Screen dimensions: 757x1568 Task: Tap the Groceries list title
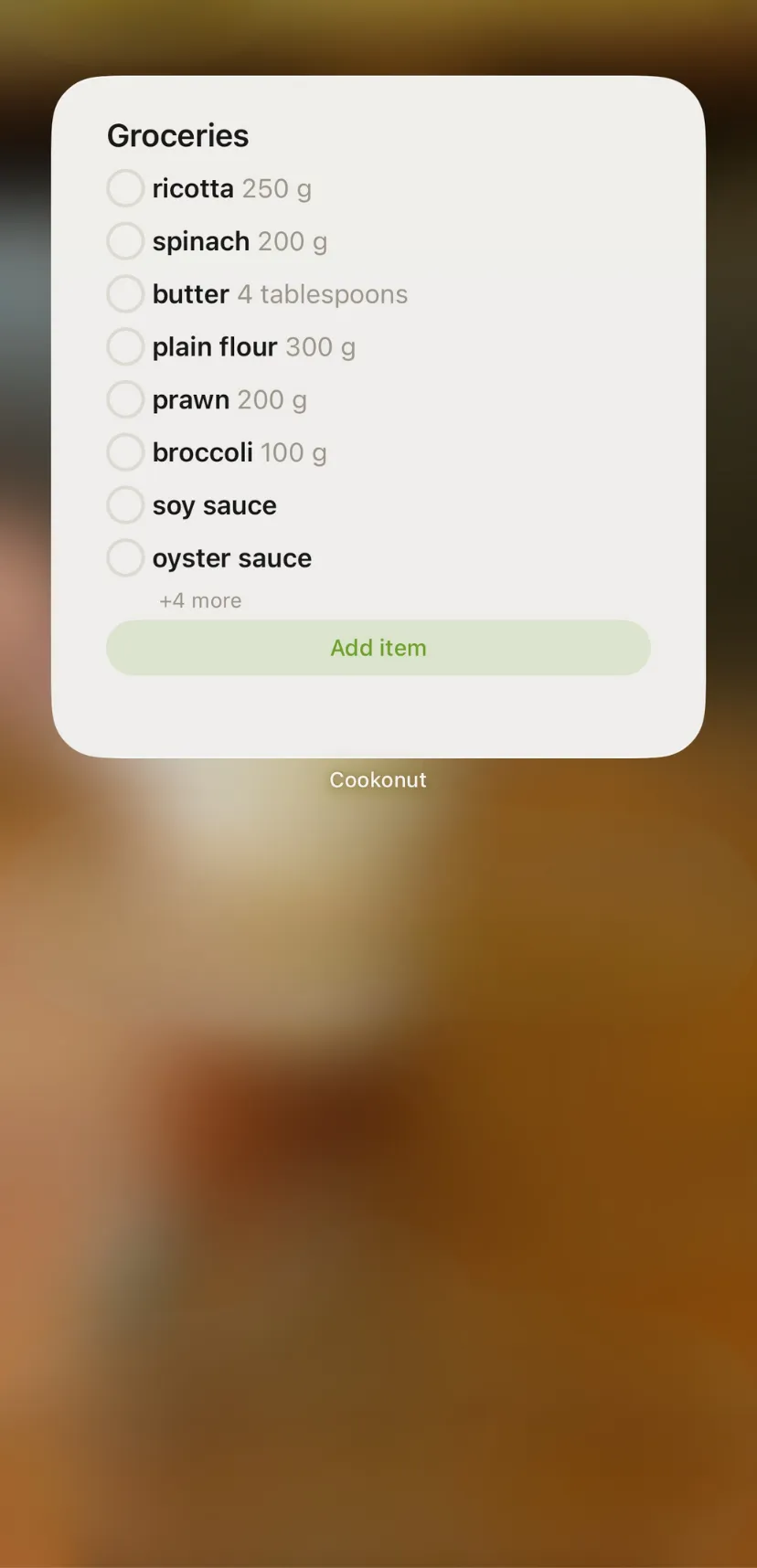tap(177, 135)
